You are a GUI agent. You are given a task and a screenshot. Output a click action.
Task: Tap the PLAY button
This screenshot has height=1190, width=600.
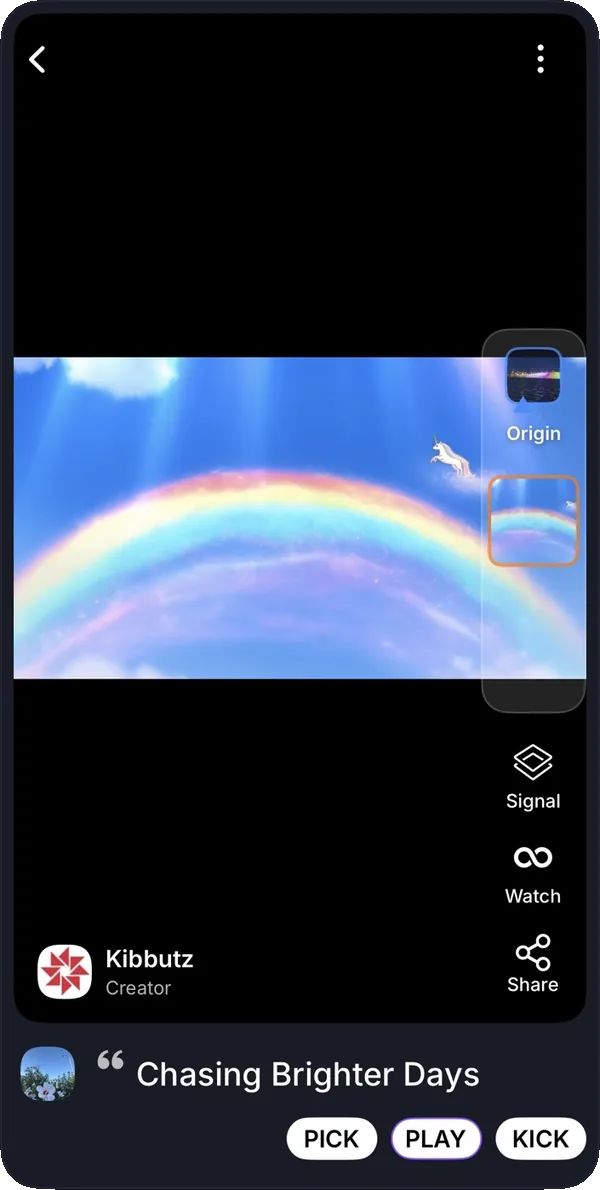pos(435,1138)
